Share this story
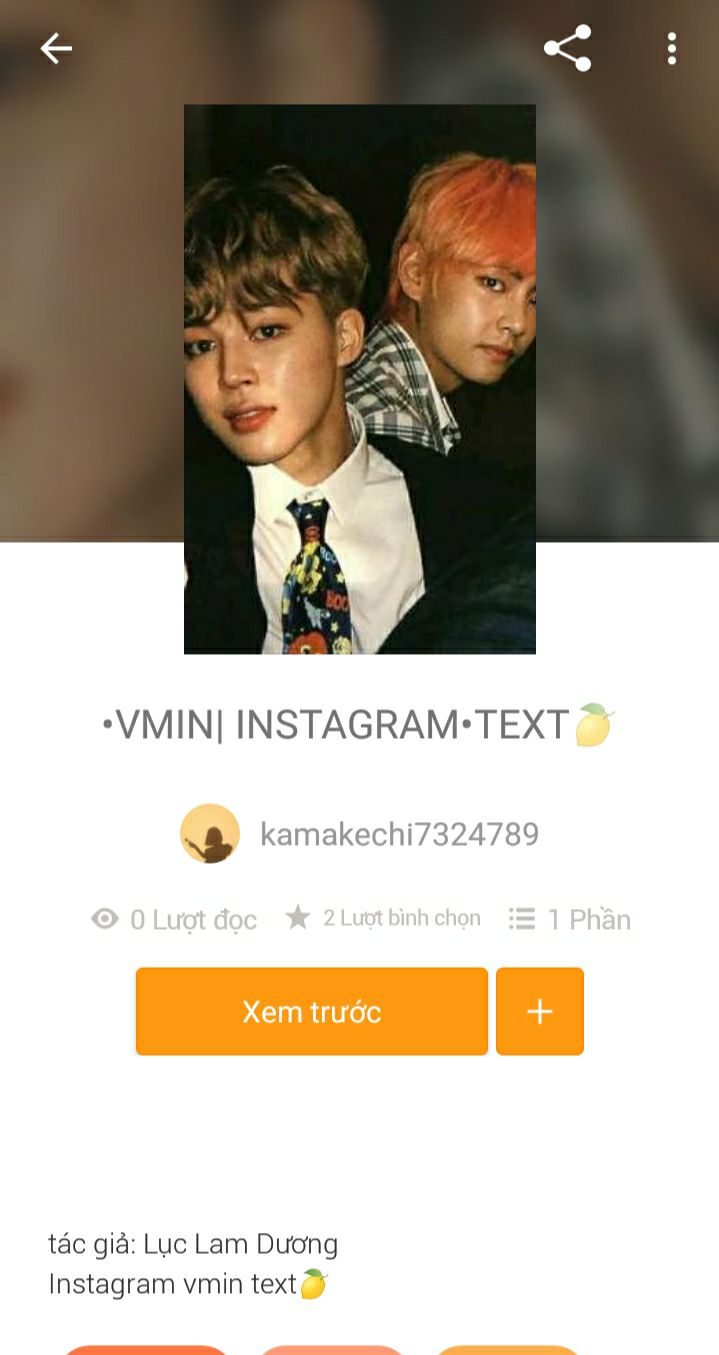The width and height of the screenshot is (719, 1355). pos(567,48)
